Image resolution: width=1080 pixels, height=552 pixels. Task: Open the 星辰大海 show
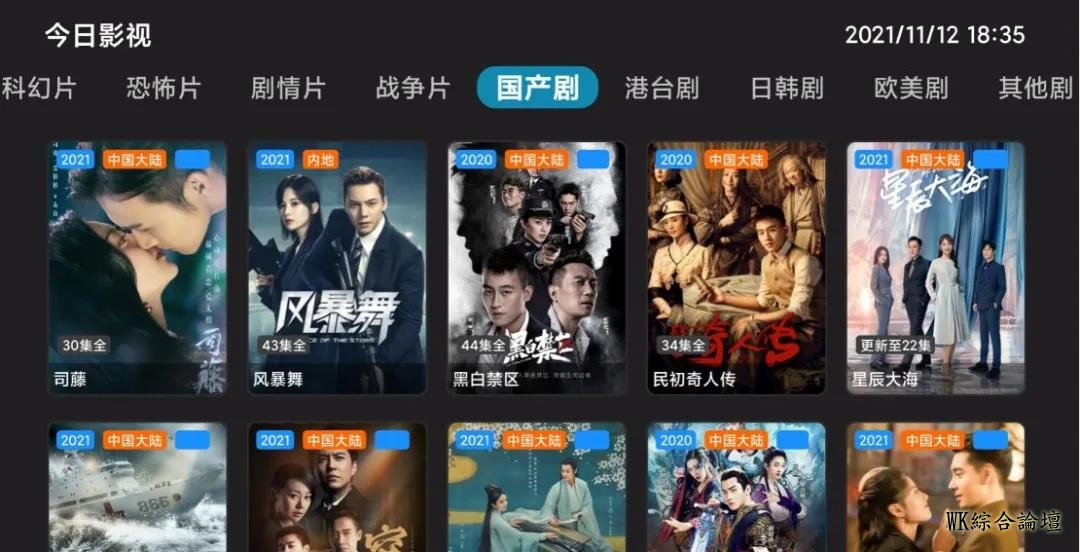[936, 268]
